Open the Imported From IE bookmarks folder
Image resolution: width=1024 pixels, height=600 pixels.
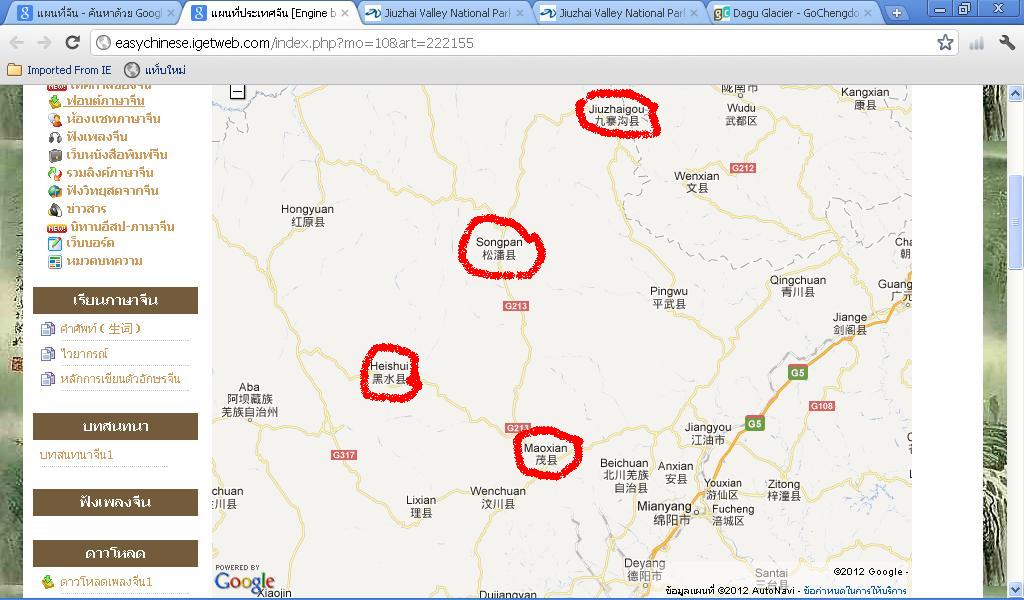click(x=60, y=70)
